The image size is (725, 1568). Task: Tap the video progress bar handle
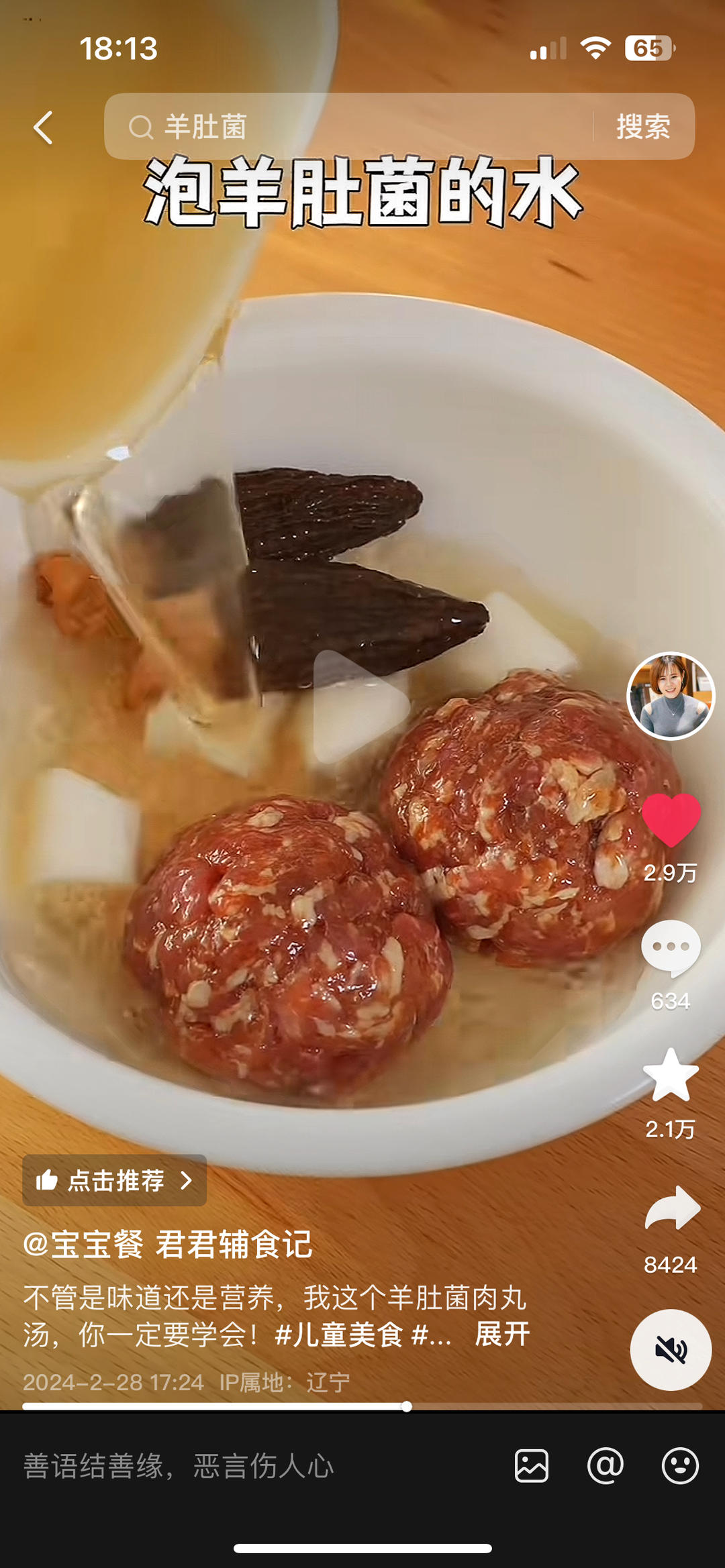click(x=407, y=1406)
